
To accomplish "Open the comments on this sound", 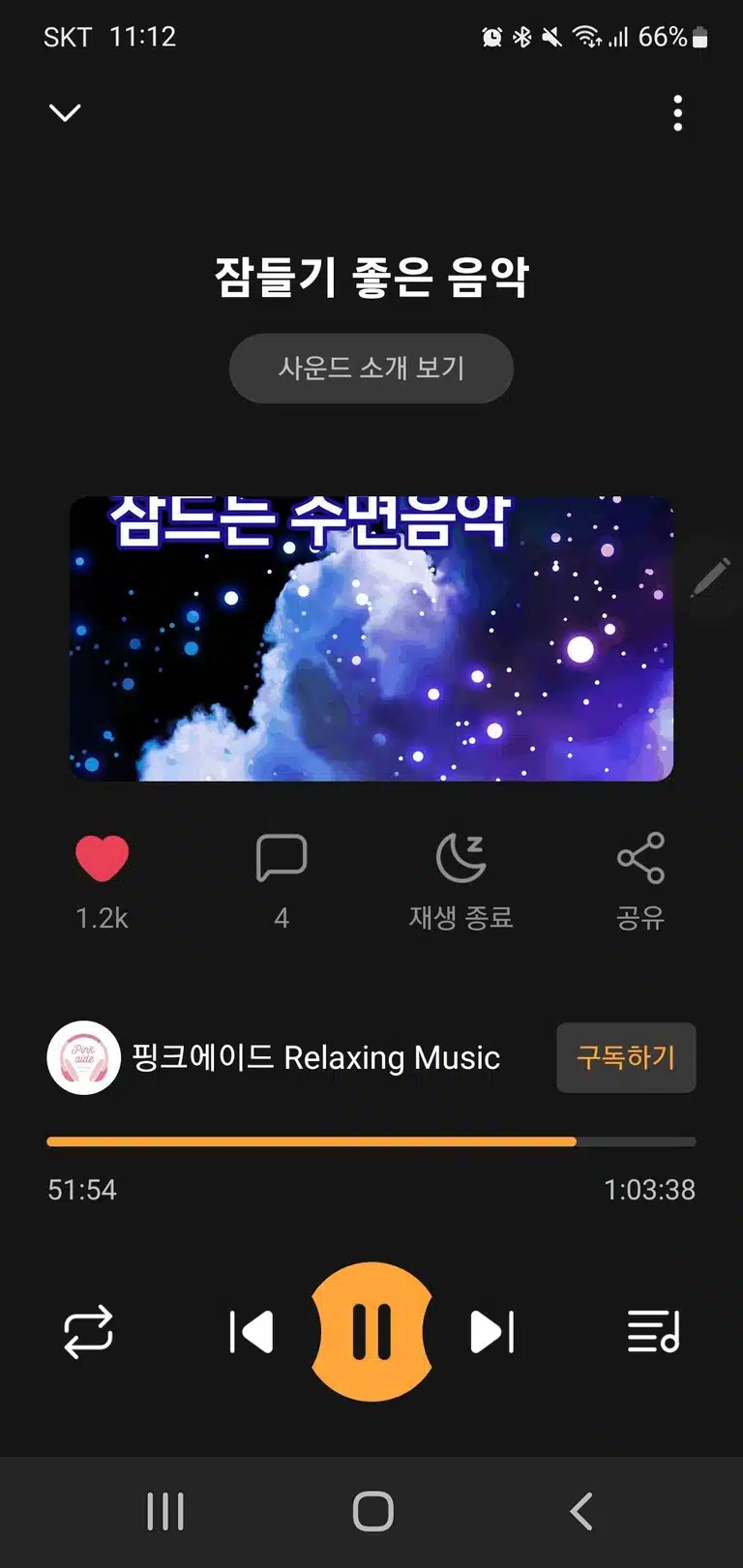I will 282,858.
